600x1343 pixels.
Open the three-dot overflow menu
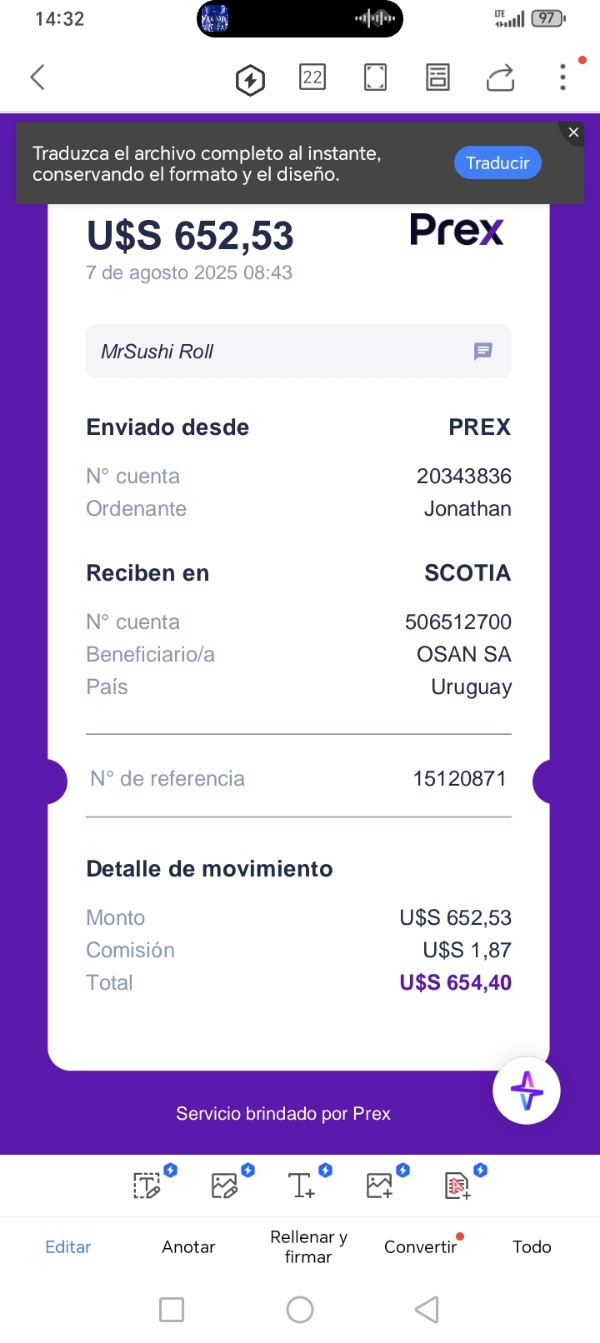tap(563, 78)
